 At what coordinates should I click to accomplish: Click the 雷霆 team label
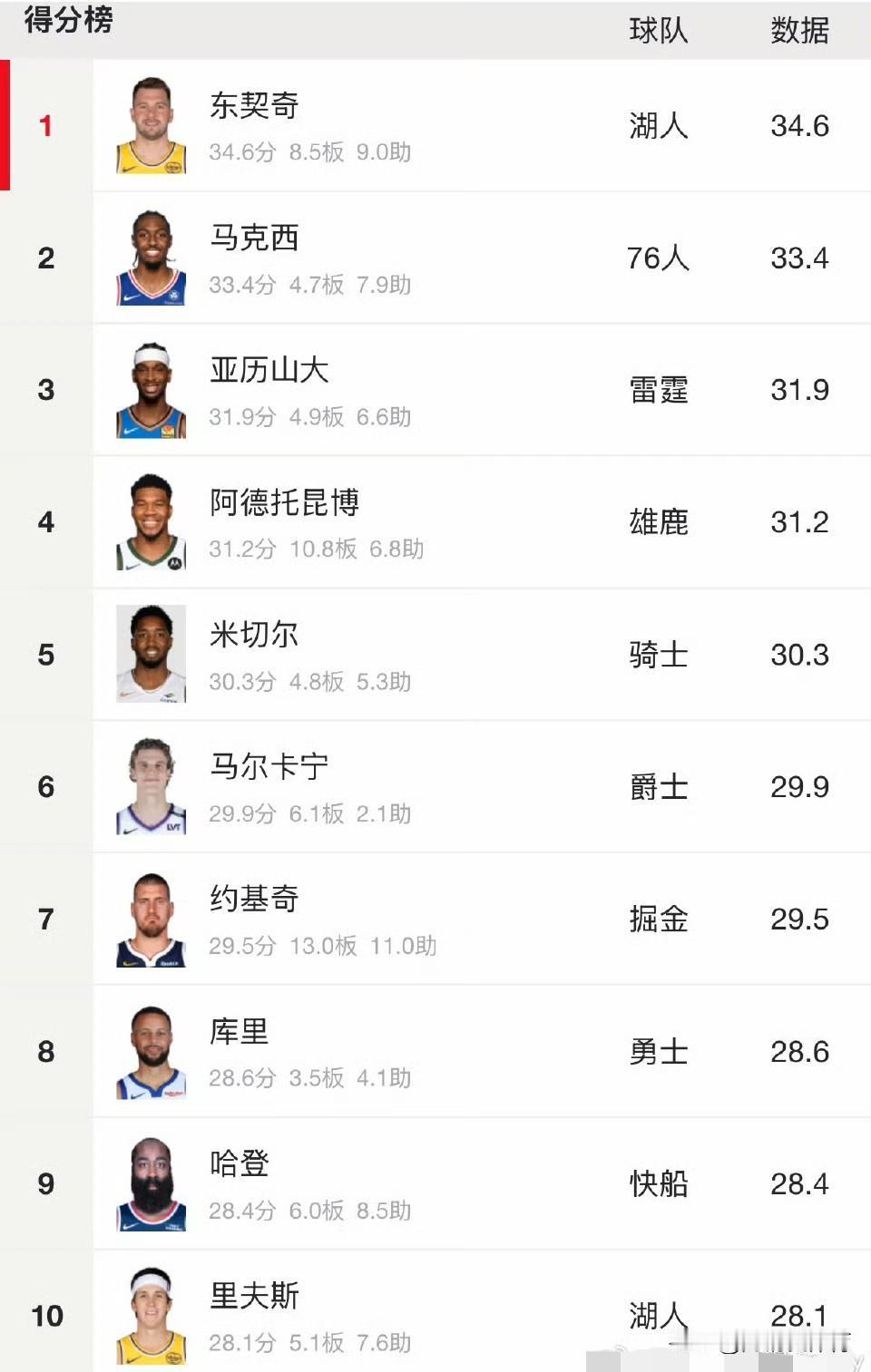(x=659, y=390)
